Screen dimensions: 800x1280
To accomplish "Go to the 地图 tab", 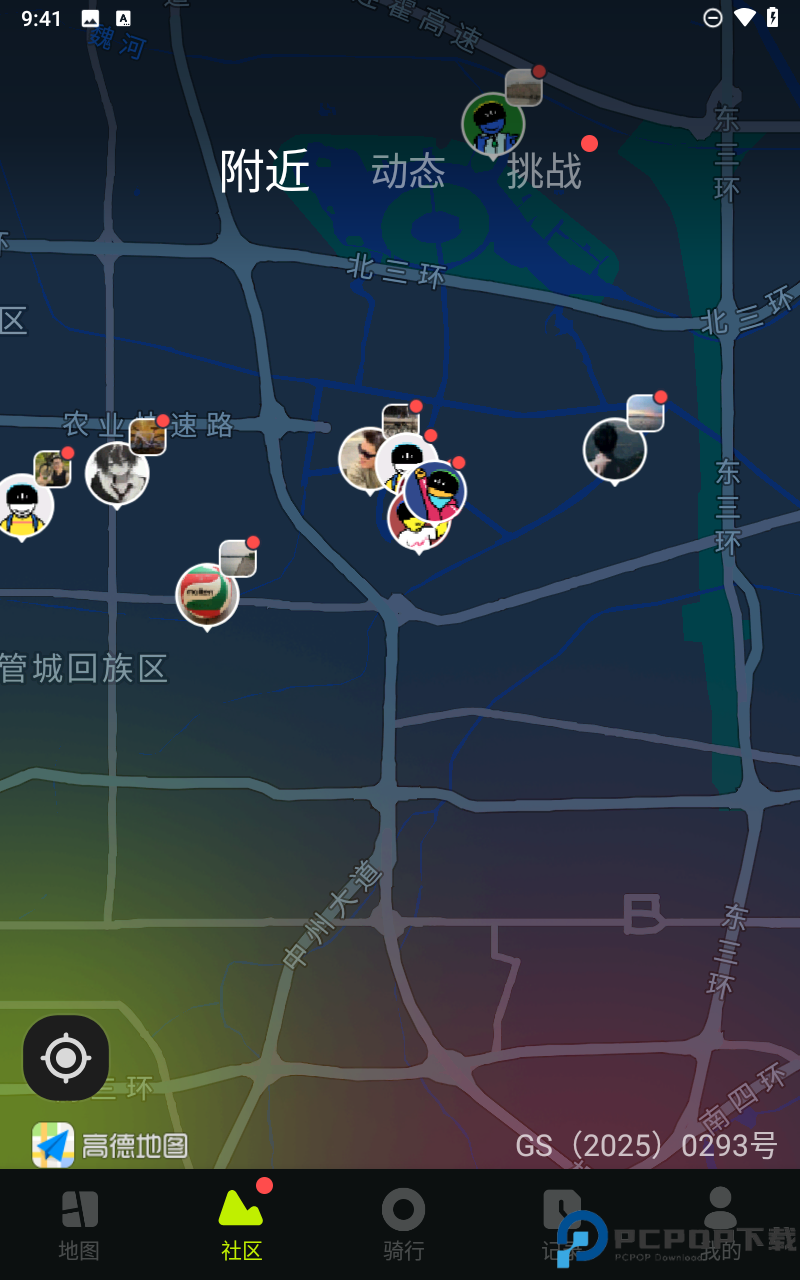I will click(79, 1224).
